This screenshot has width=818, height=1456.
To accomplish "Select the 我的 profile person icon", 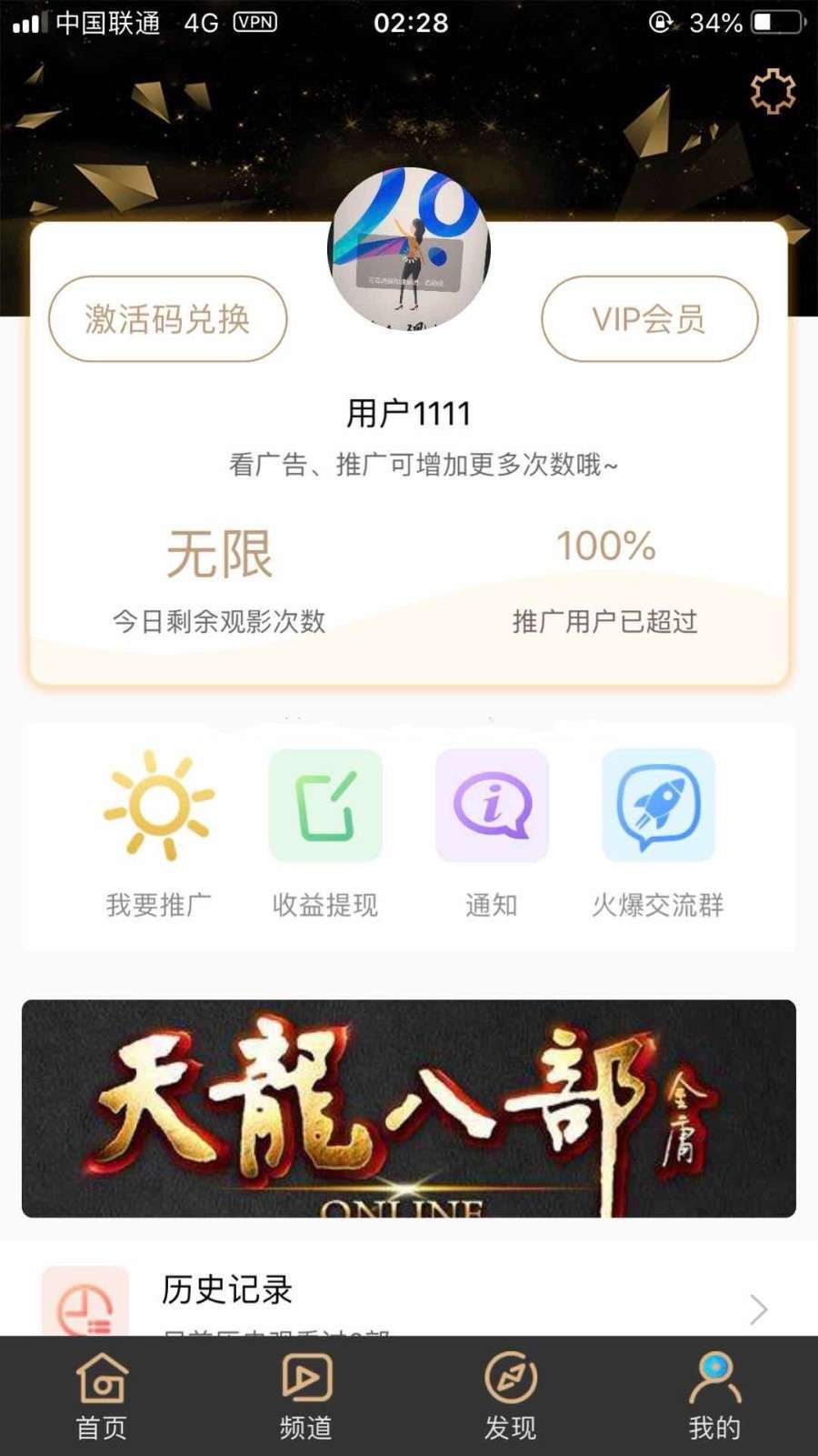I will 715,1380.
